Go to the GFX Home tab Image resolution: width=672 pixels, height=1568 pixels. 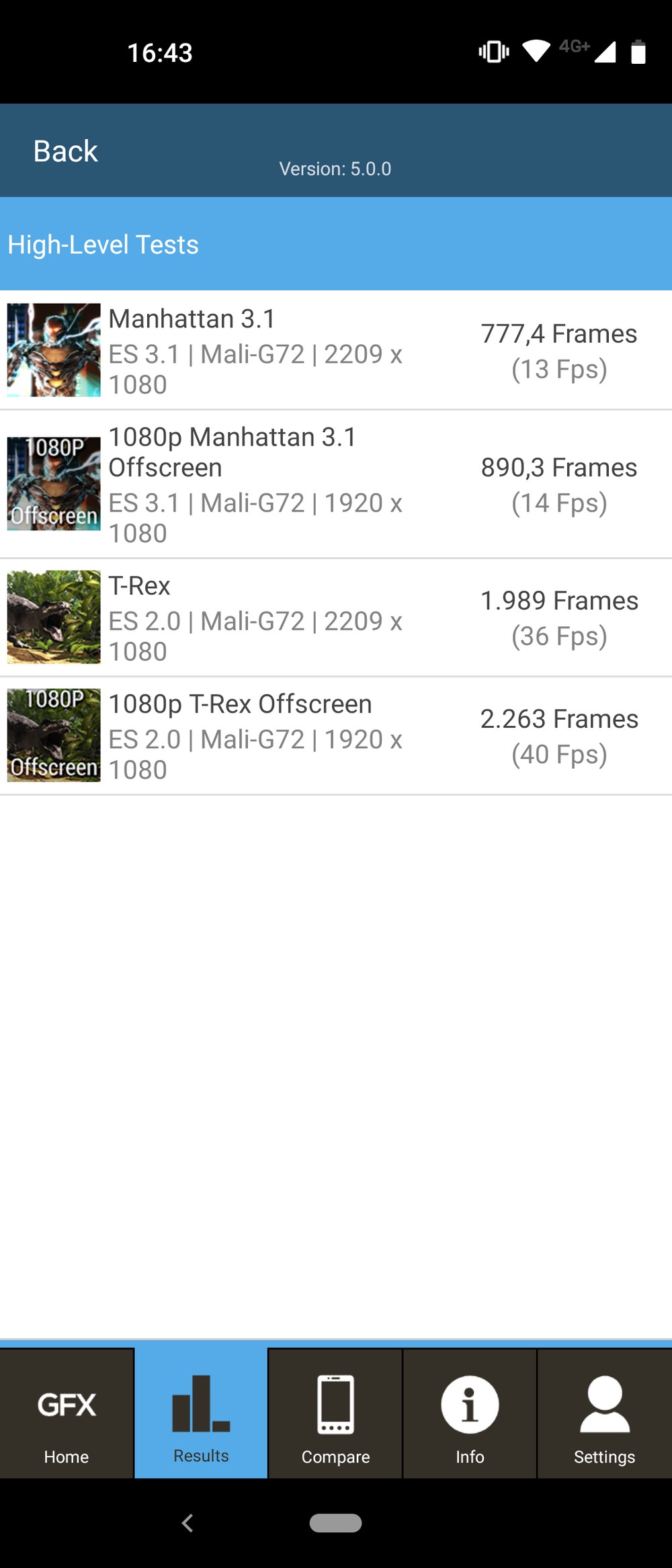[67, 1413]
